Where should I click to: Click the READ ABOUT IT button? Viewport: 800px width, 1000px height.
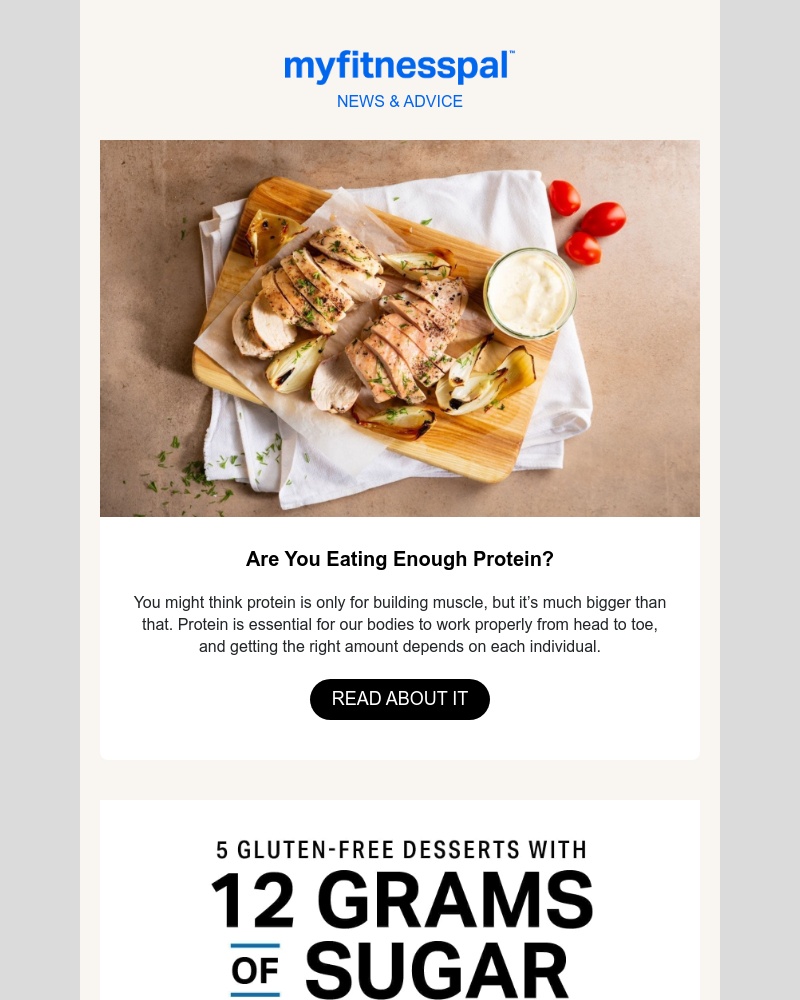pos(399,698)
